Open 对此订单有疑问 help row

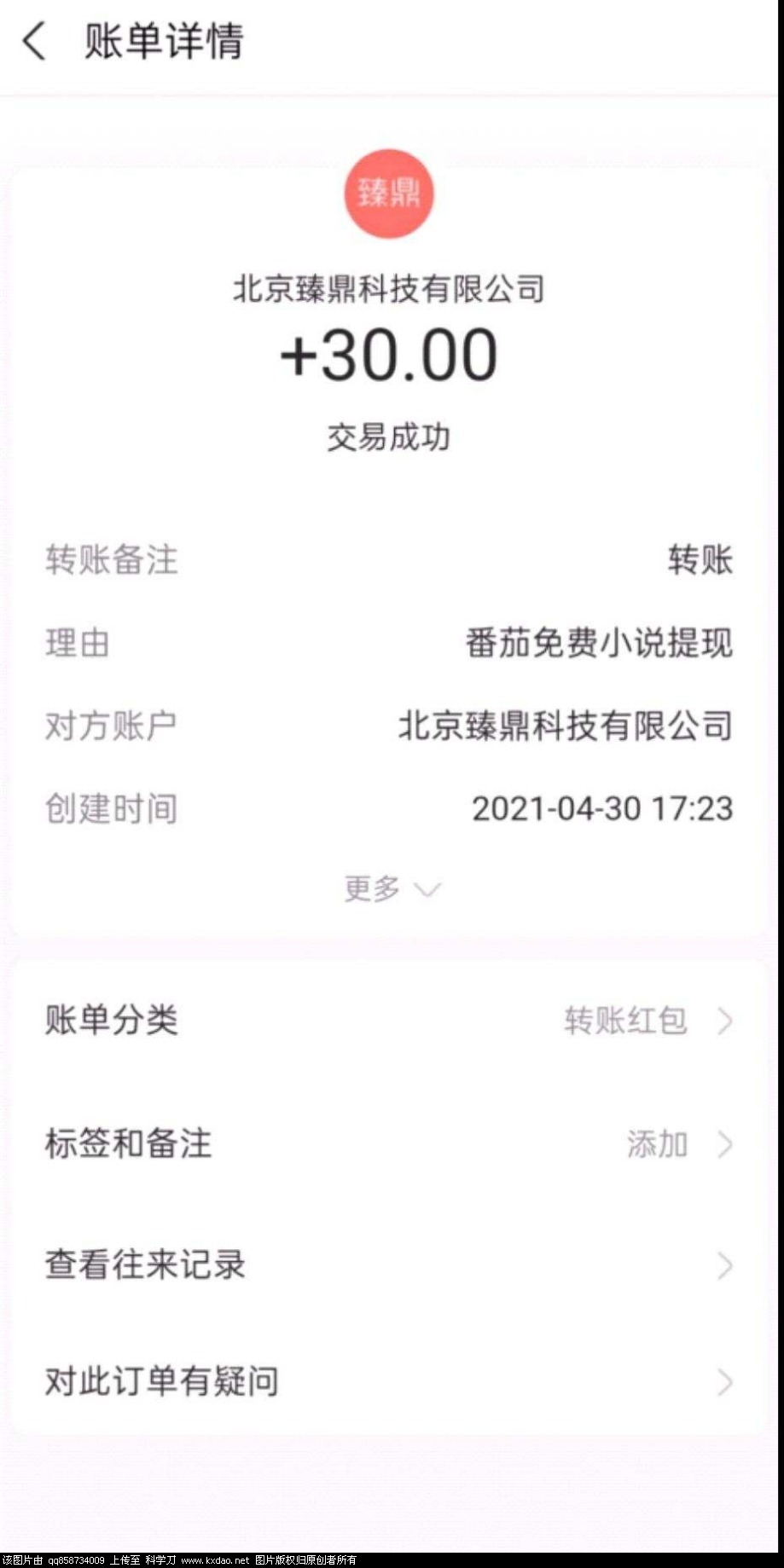click(389, 1382)
